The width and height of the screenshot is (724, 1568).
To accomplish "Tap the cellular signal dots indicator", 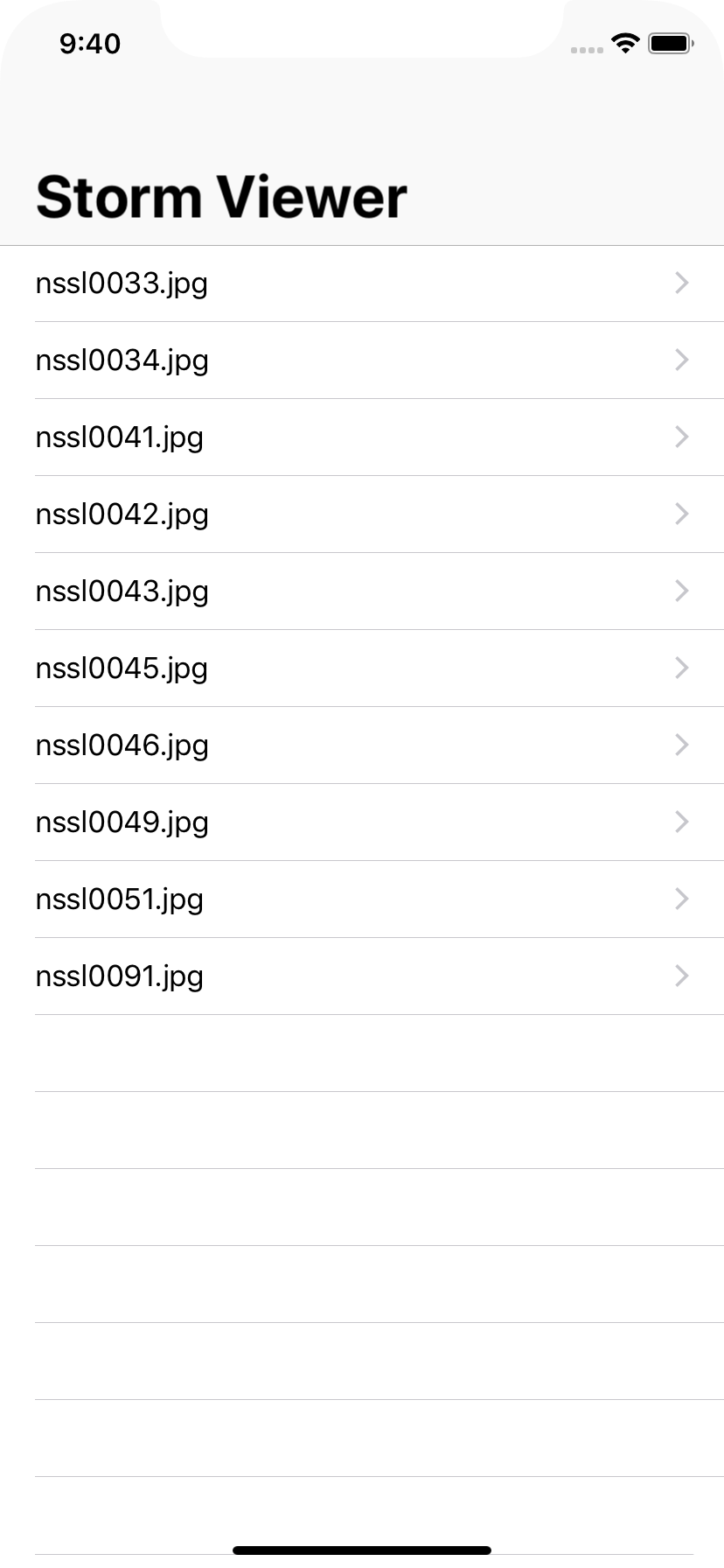I will point(586,51).
